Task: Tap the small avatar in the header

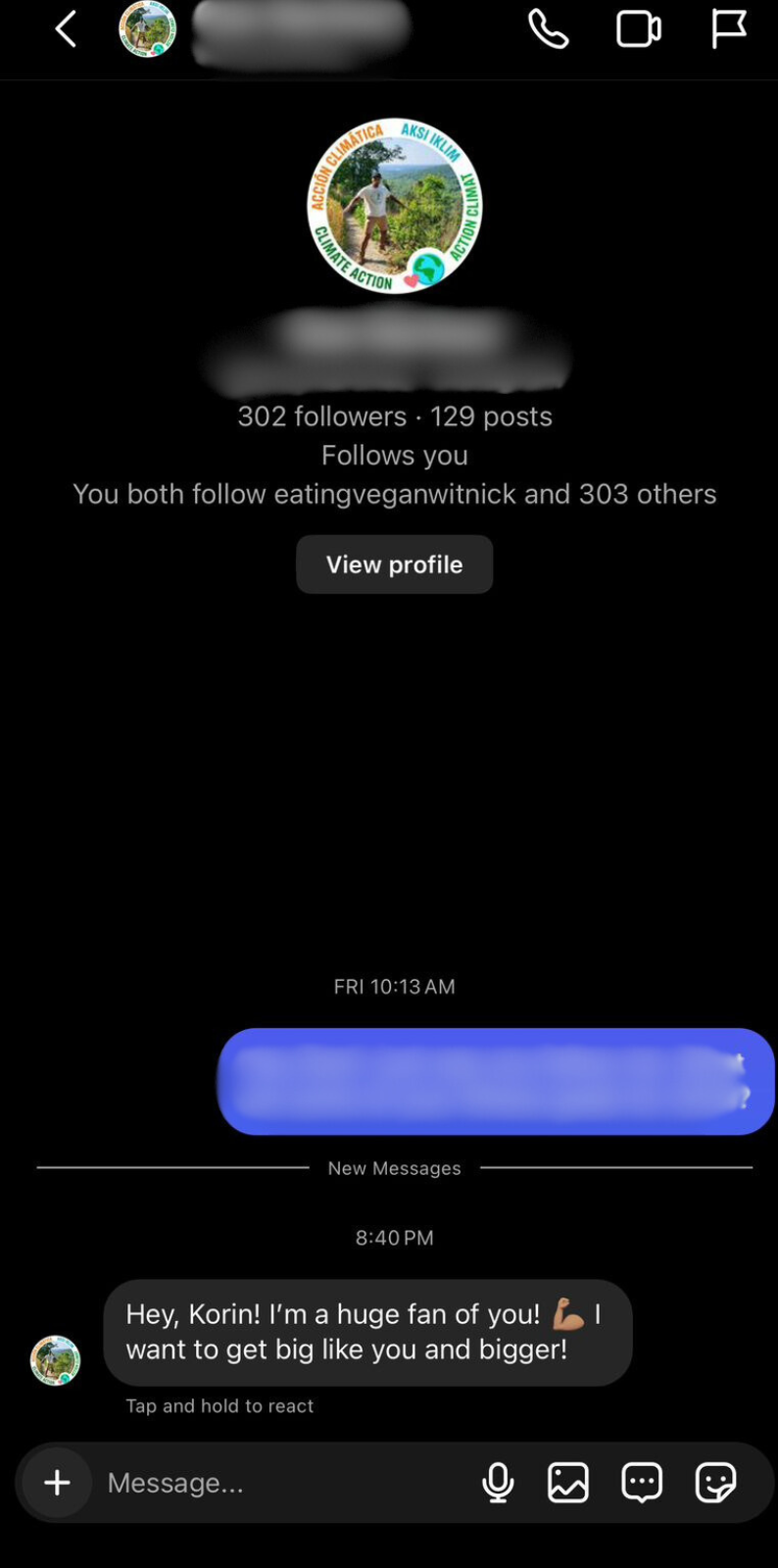Action: tap(148, 29)
